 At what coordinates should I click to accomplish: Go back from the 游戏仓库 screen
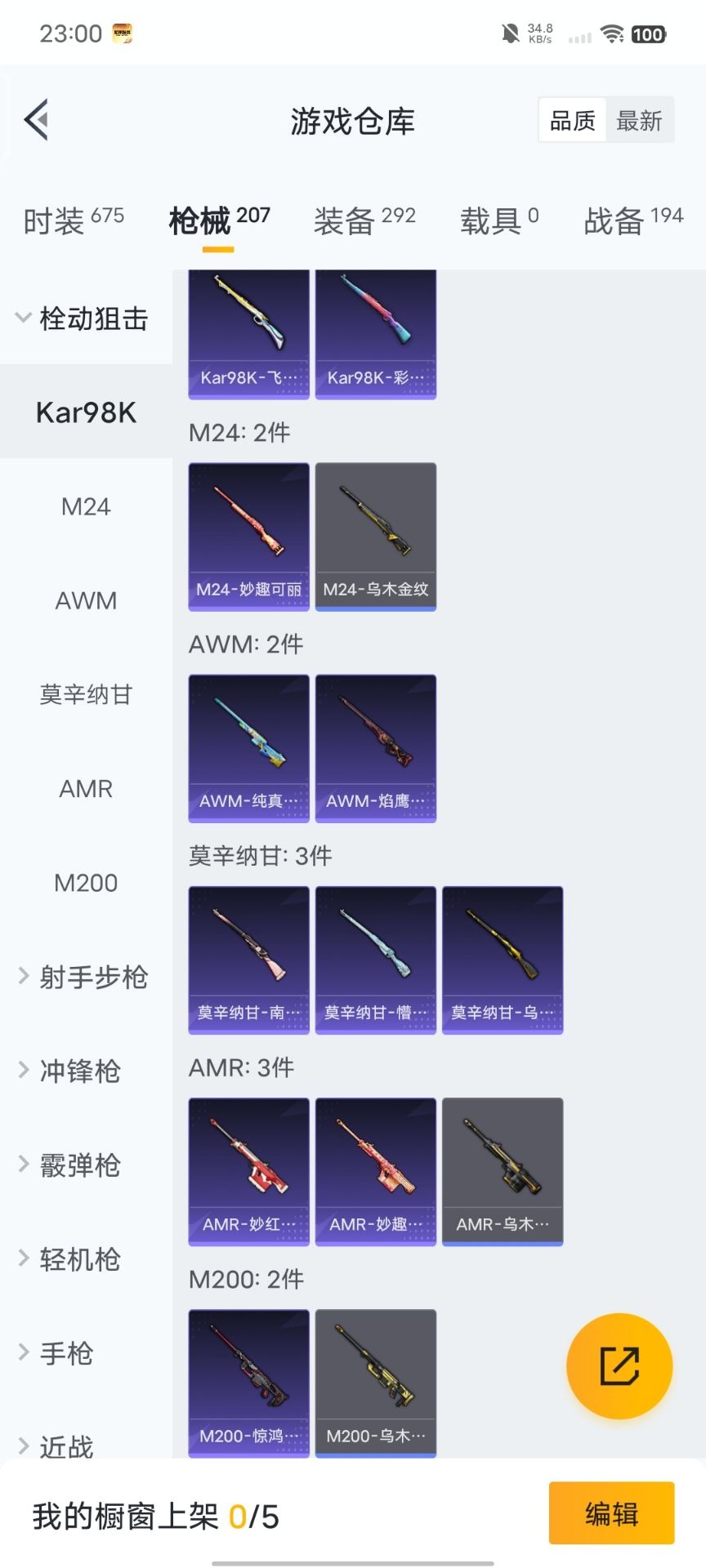[37, 121]
